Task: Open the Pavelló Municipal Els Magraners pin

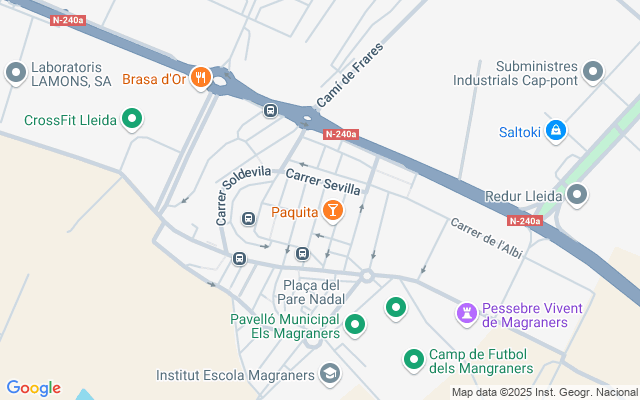Action: pyautogui.click(x=355, y=324)
